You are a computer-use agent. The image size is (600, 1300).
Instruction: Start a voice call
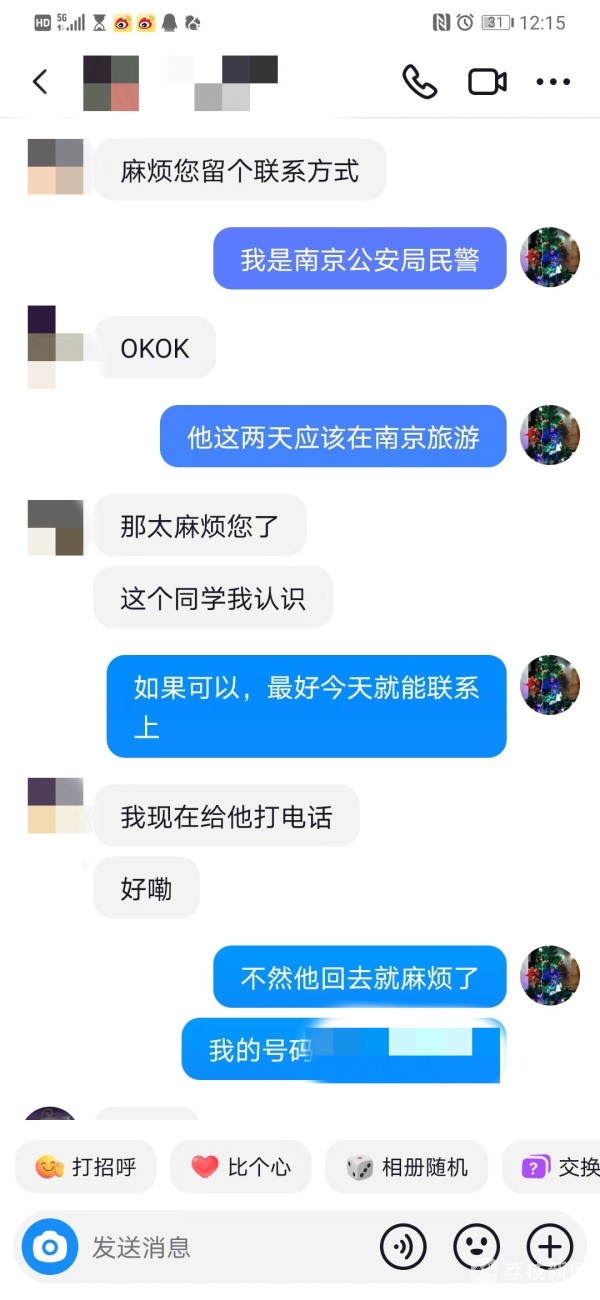click(420, 82)
